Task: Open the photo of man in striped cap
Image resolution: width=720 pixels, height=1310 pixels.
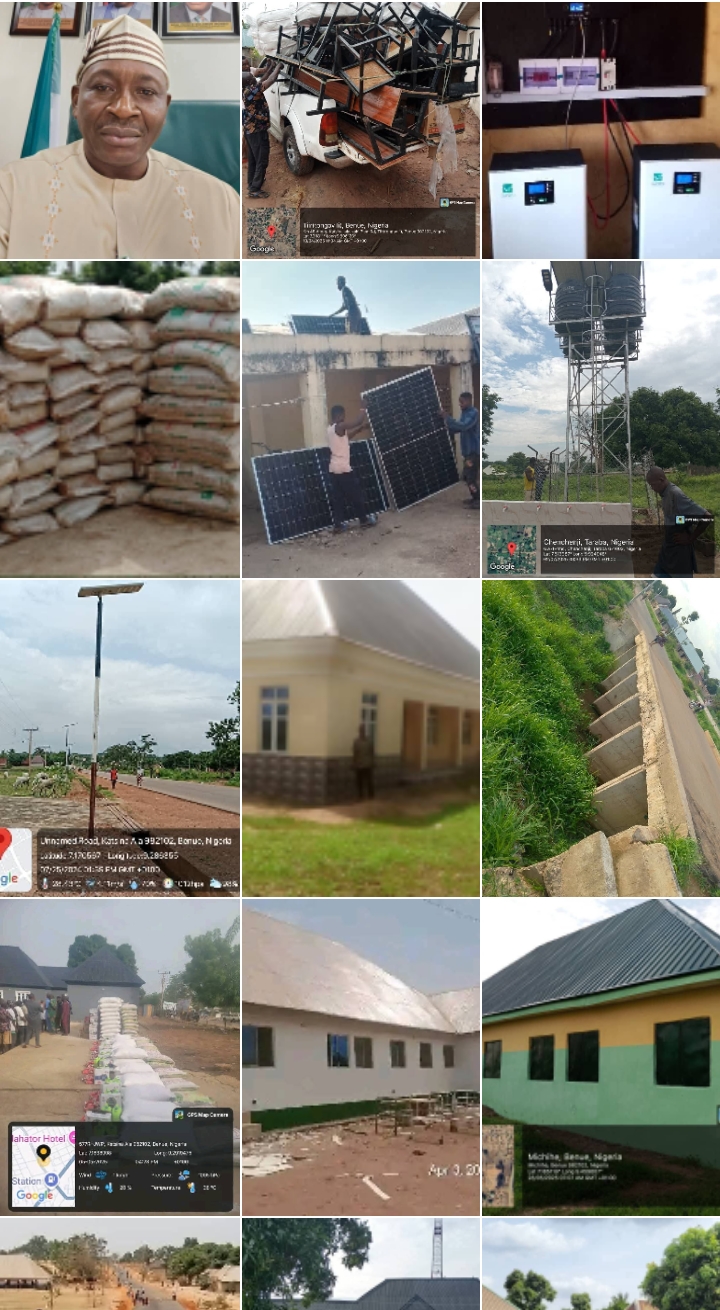Action: [x=119, y=130]
